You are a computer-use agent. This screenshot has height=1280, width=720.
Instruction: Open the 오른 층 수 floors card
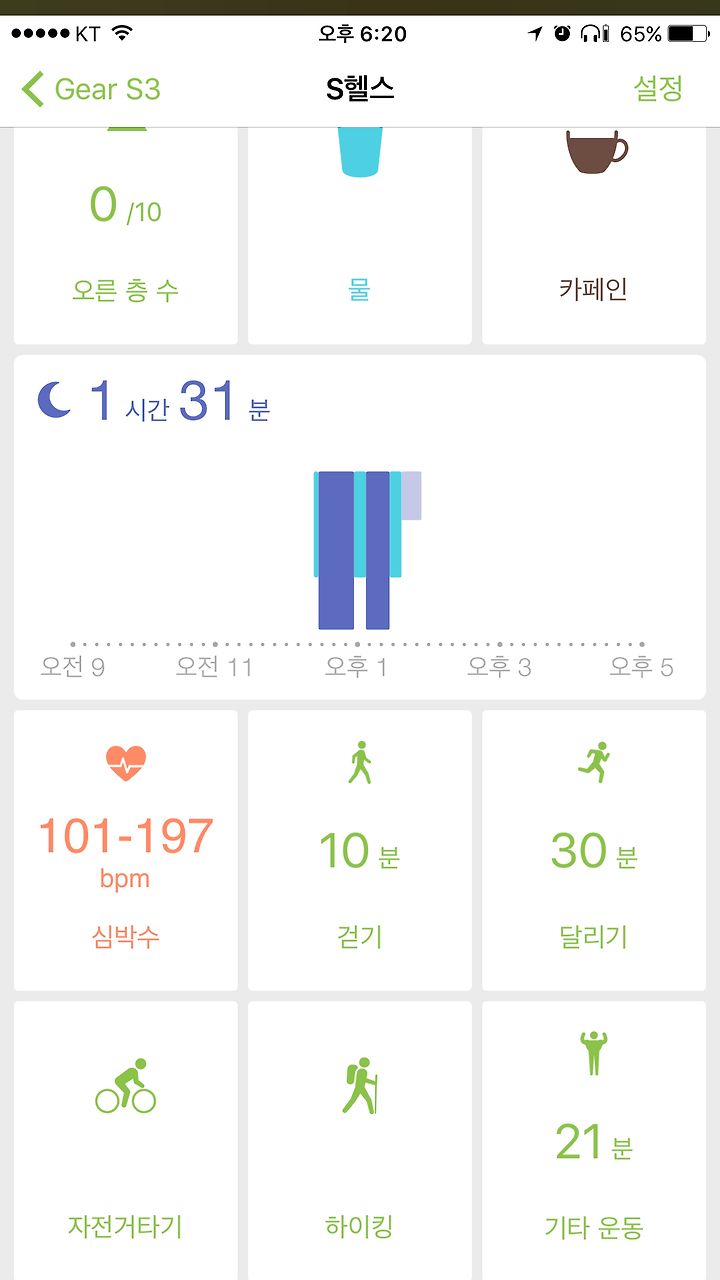[126, 237]
